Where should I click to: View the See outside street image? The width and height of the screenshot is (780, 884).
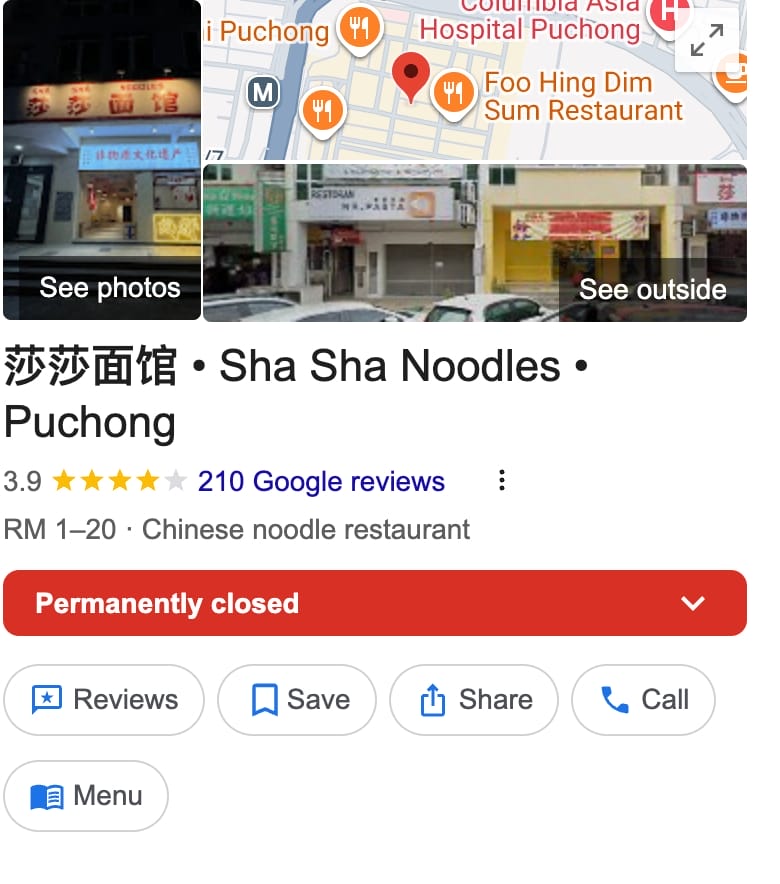pyautogui.click(x=475, y=243)
